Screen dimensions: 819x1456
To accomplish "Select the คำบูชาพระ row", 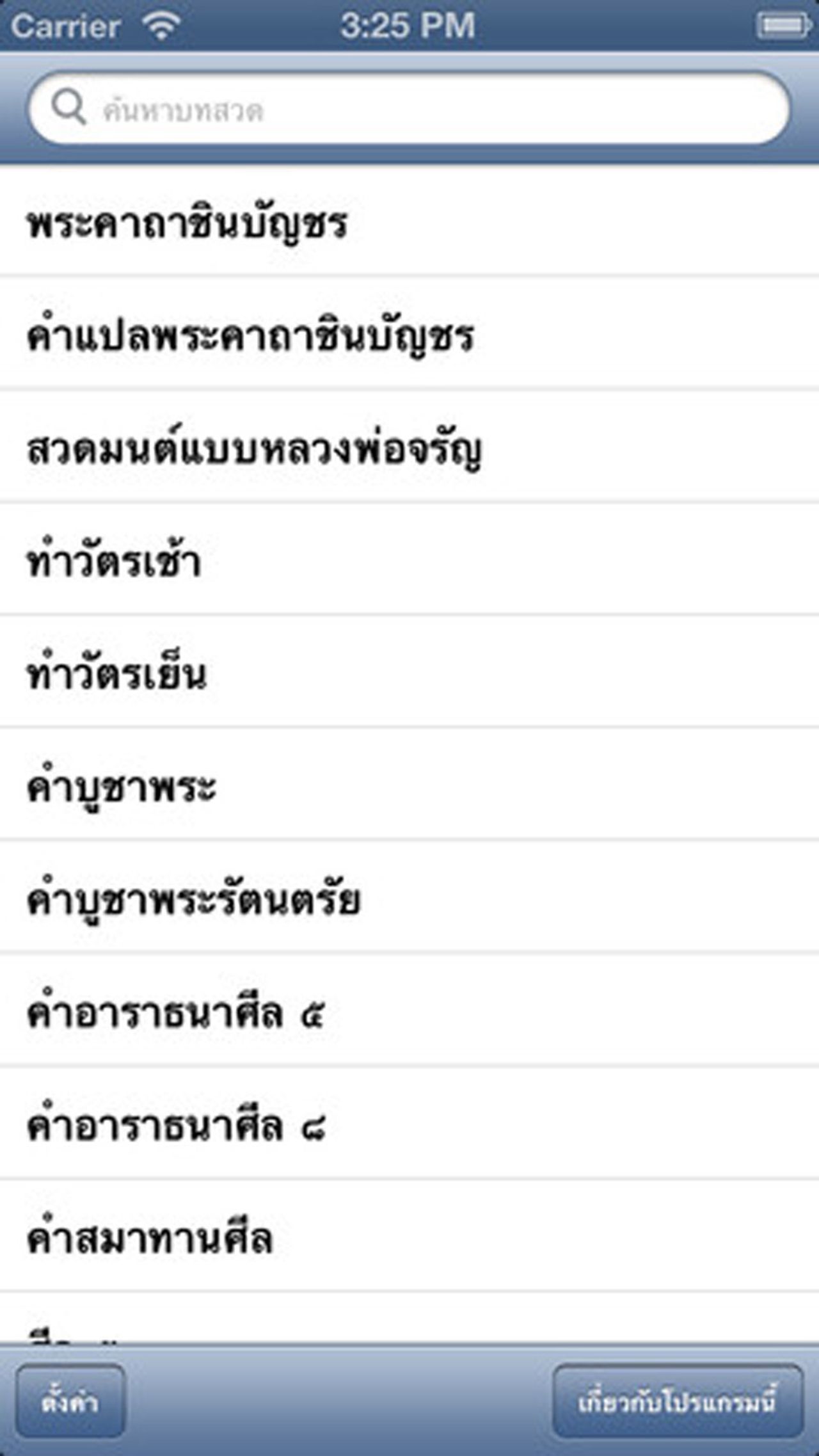I will tap(409, 786).
